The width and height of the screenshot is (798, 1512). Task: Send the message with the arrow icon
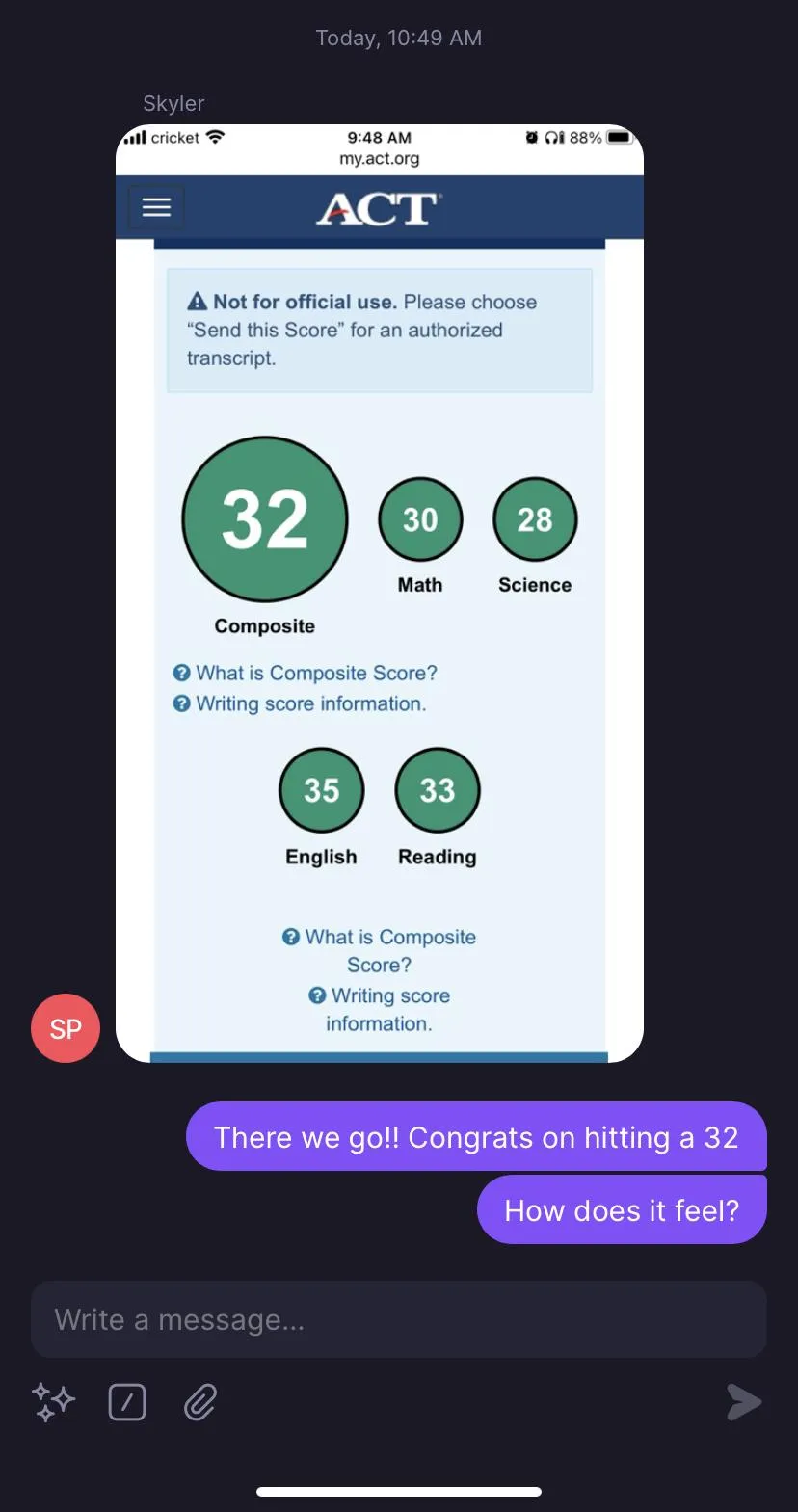(744, 1402)
